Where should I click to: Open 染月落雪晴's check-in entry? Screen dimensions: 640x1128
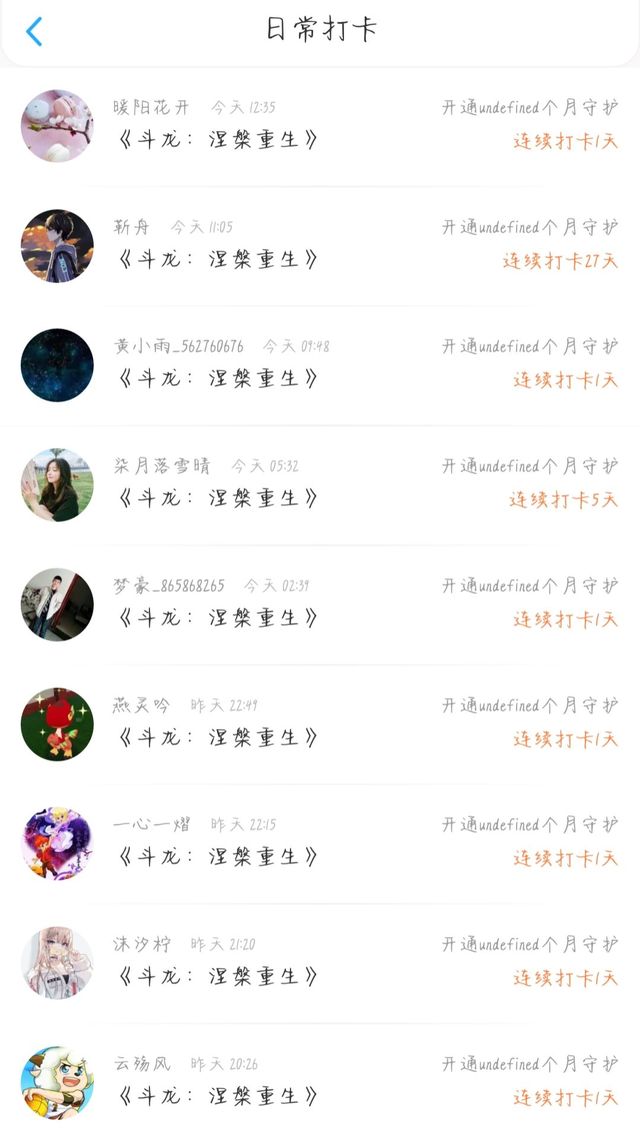[320, 485]
